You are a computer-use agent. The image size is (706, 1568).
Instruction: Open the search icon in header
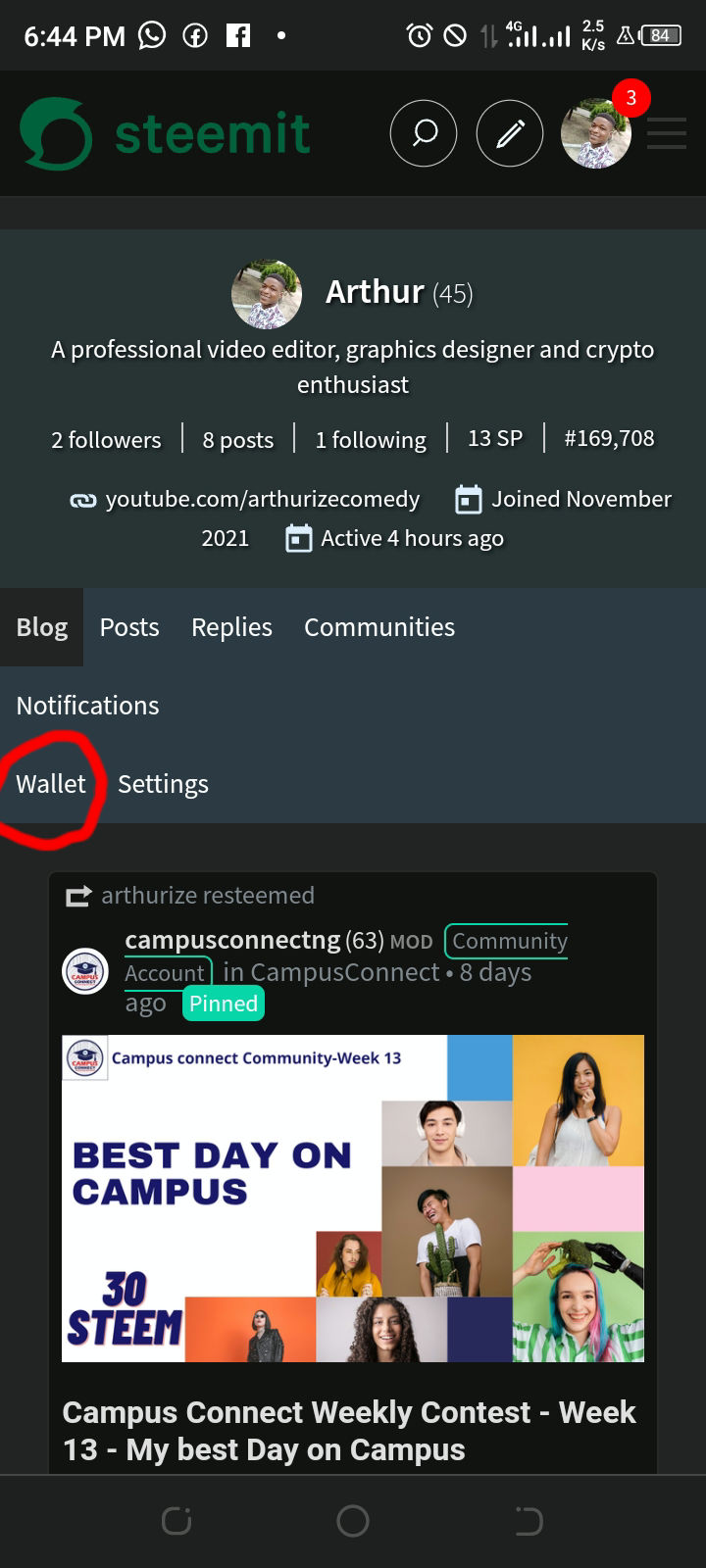pyautogui.click(x=424, y=133)
